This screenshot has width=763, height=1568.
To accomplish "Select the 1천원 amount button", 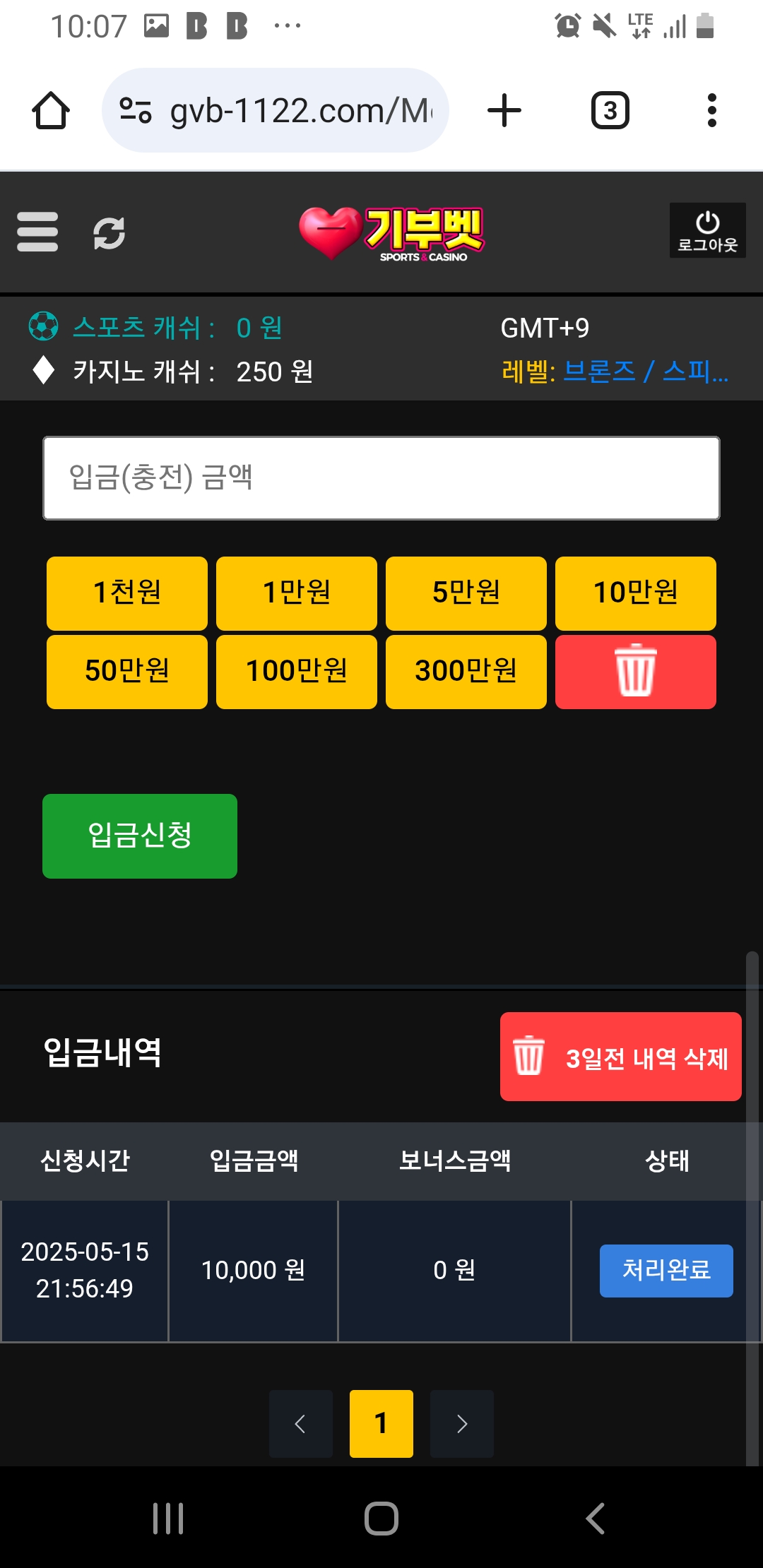I will click(x=127, y=593).
